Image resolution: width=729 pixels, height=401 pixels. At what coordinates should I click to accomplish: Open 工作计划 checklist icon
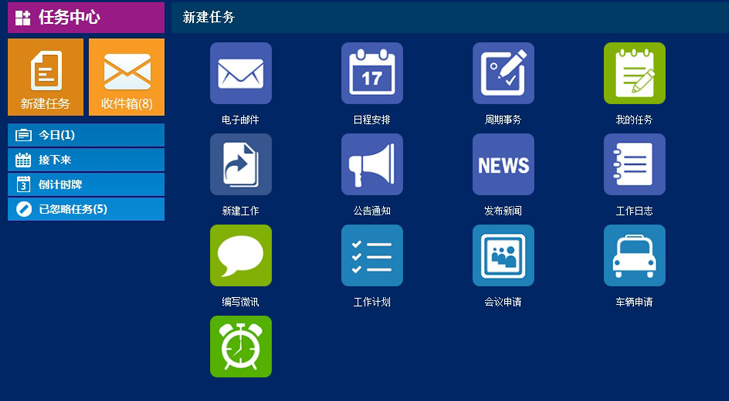[x=372, y=255]
